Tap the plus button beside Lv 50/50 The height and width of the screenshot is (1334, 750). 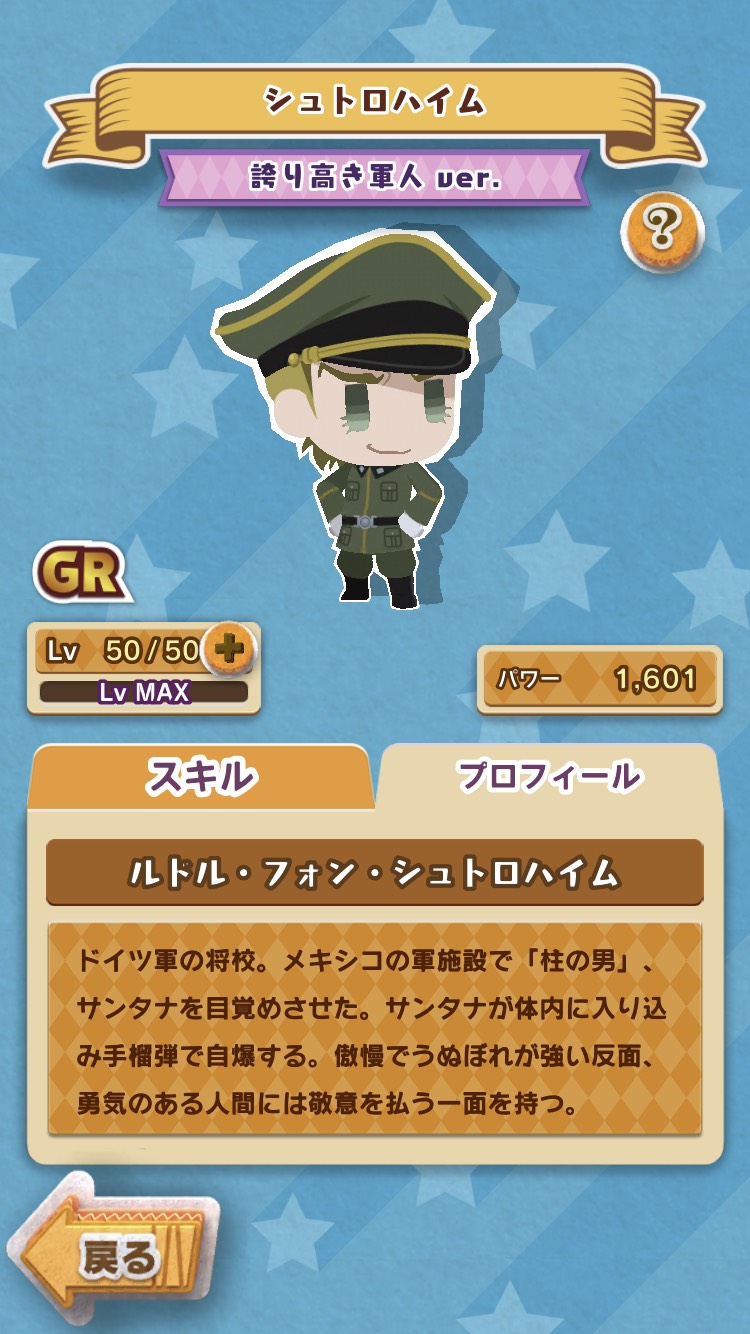click(x=230, y=650)
